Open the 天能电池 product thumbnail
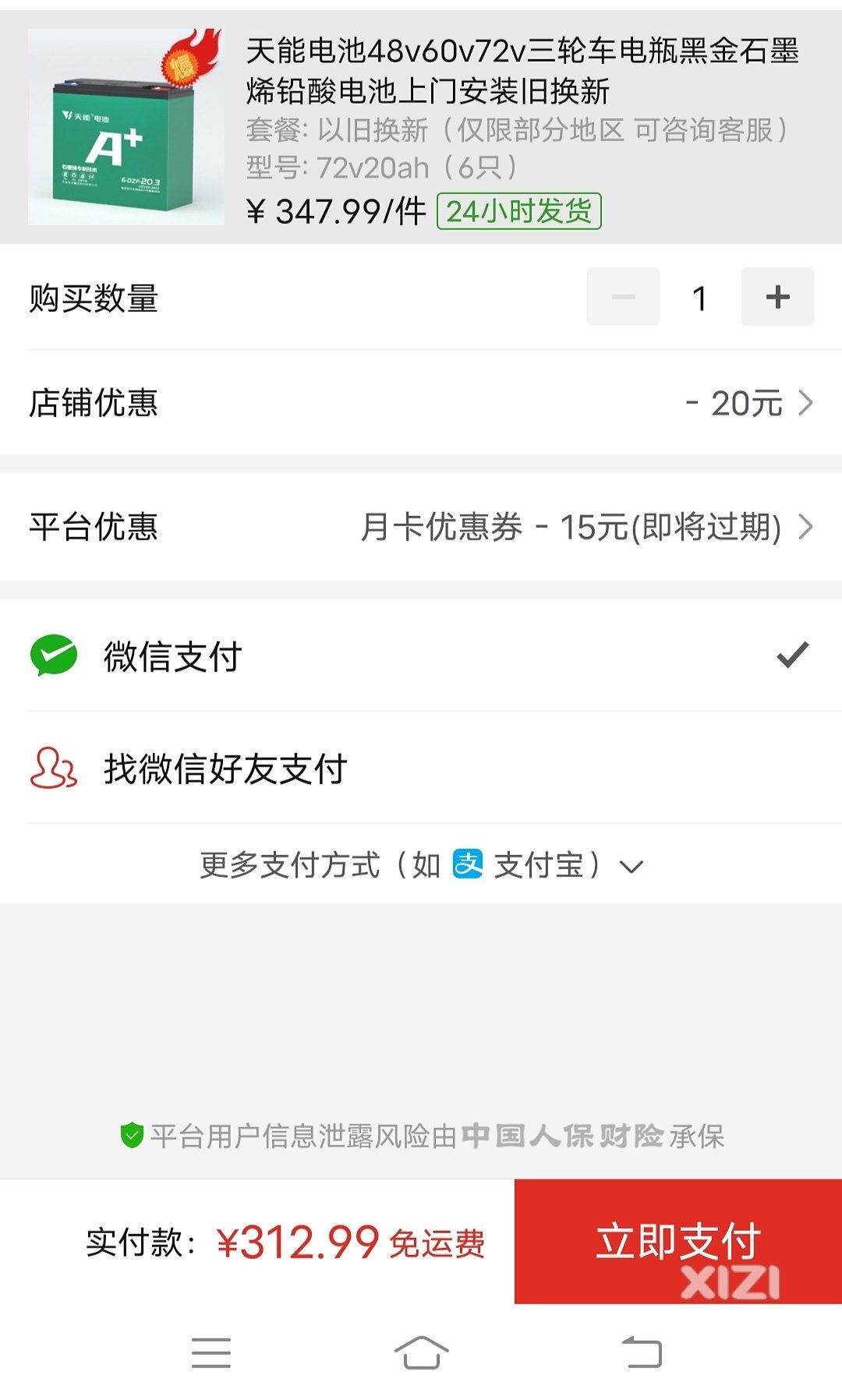 point(126,127)
